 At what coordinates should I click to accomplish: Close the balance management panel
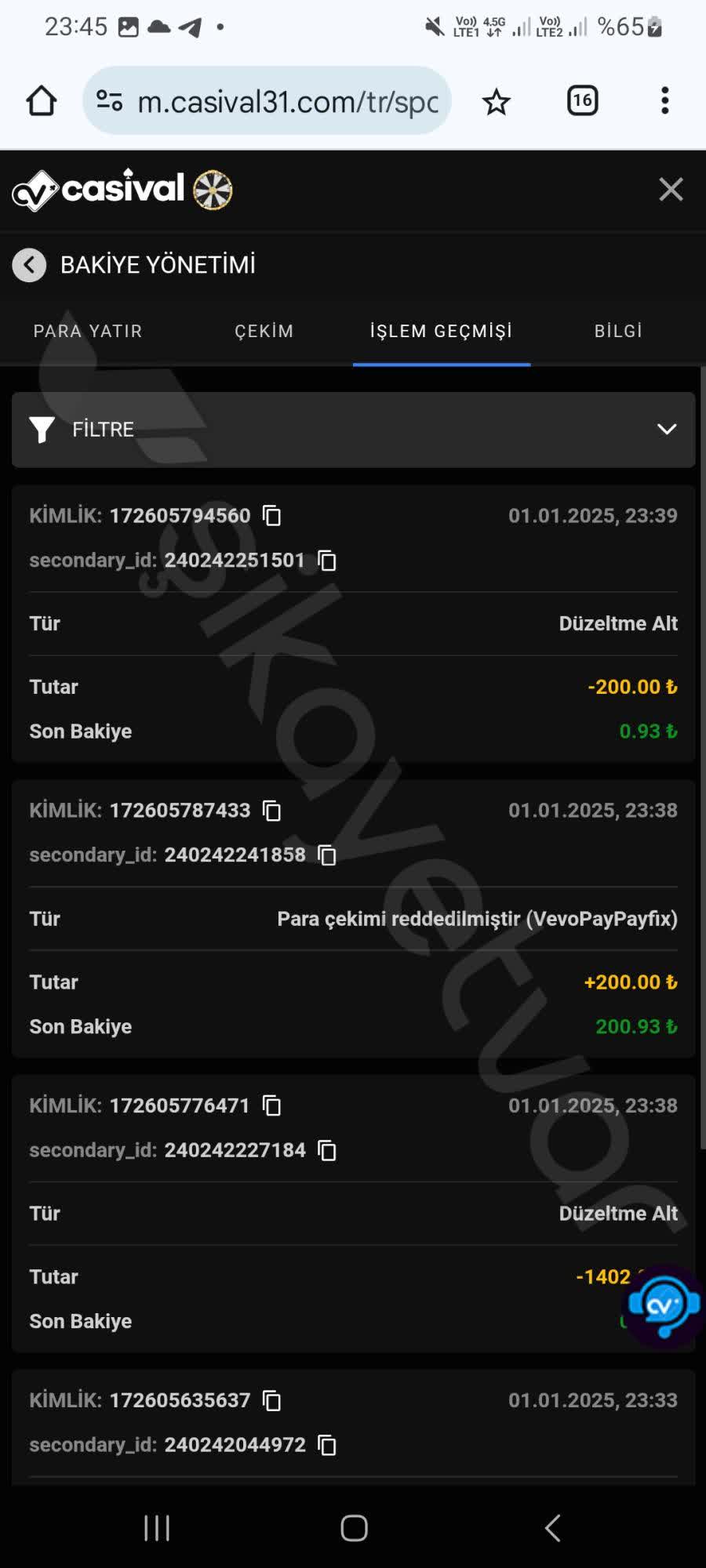pos(671,189)
